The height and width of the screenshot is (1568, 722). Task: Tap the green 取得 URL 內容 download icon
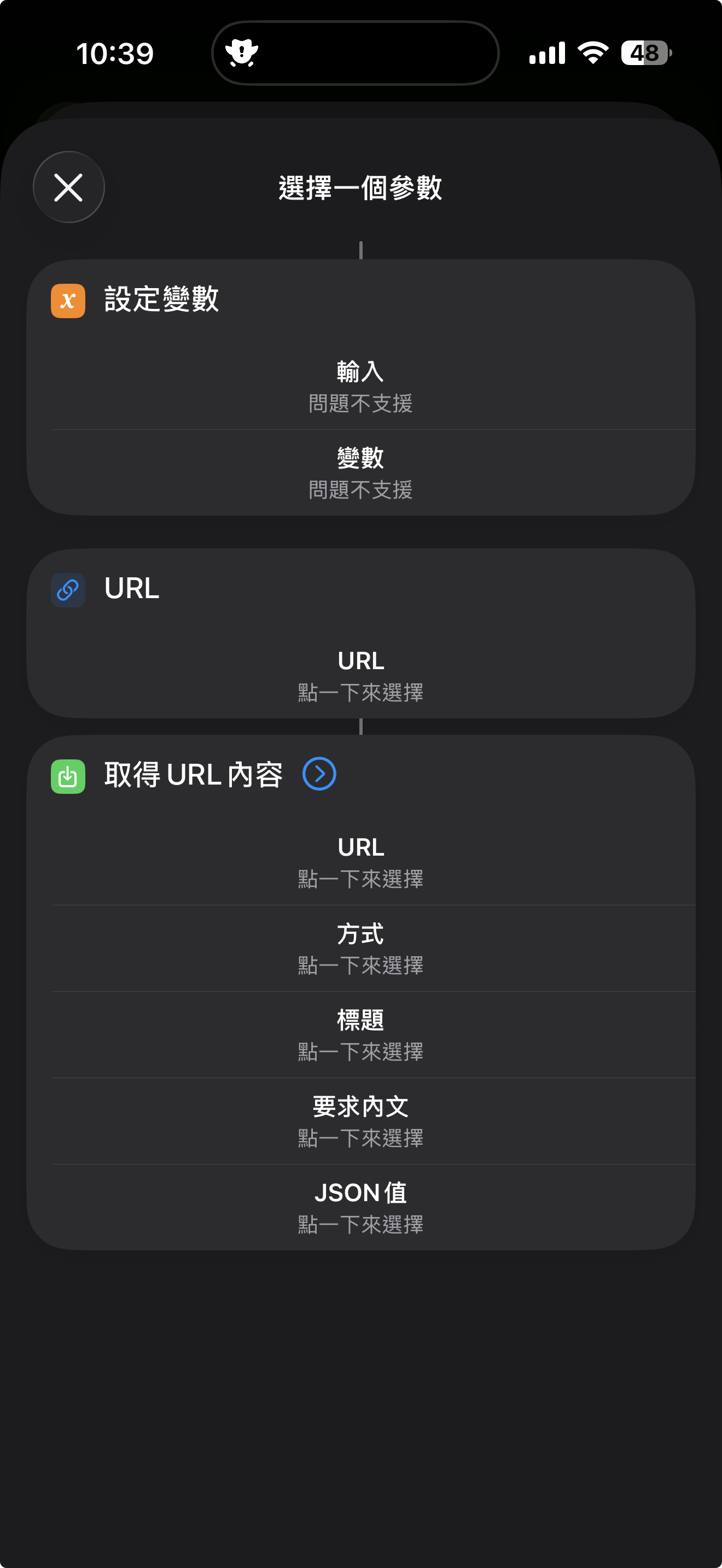(67, 774)
